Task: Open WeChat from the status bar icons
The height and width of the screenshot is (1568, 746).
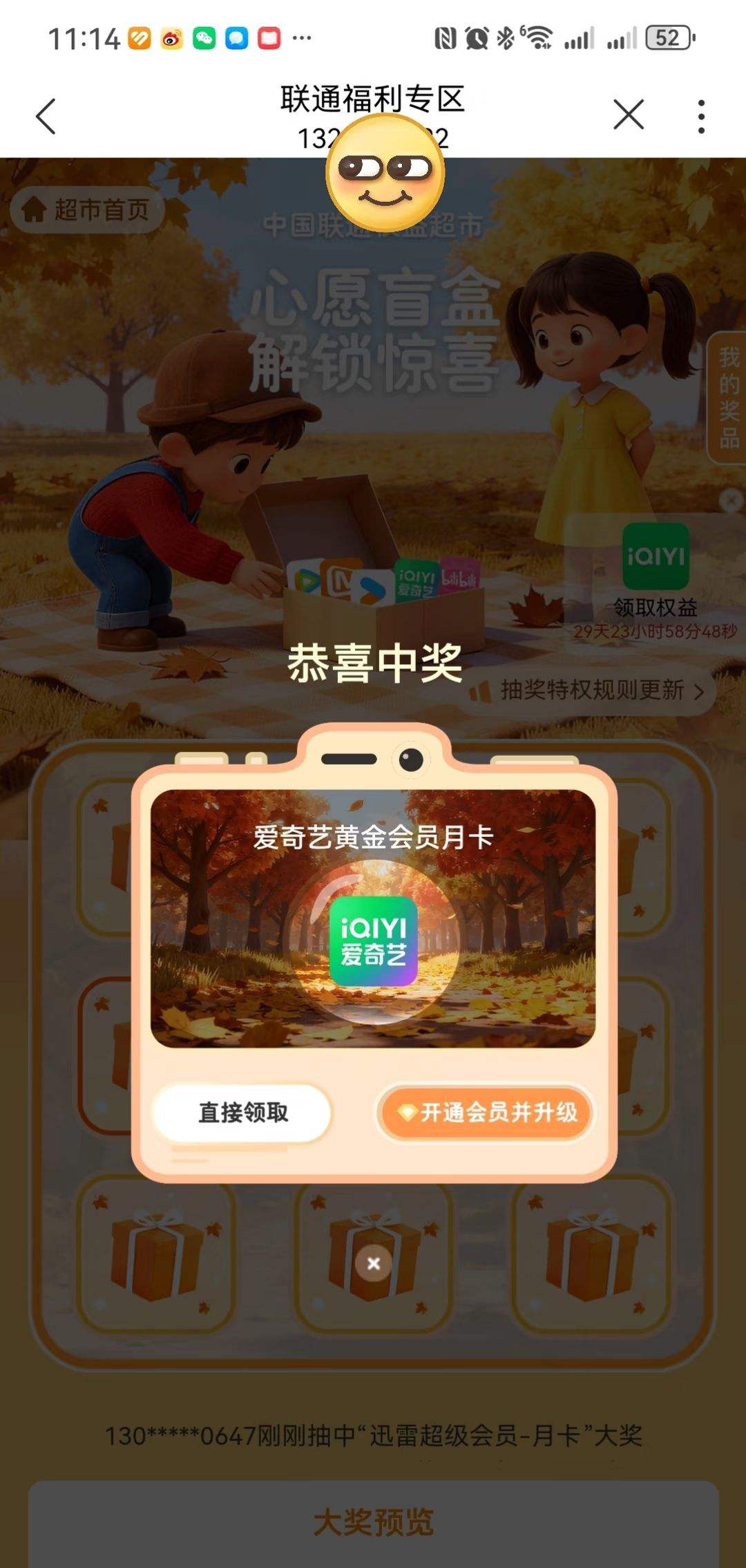Action: [x=204, y=38]
